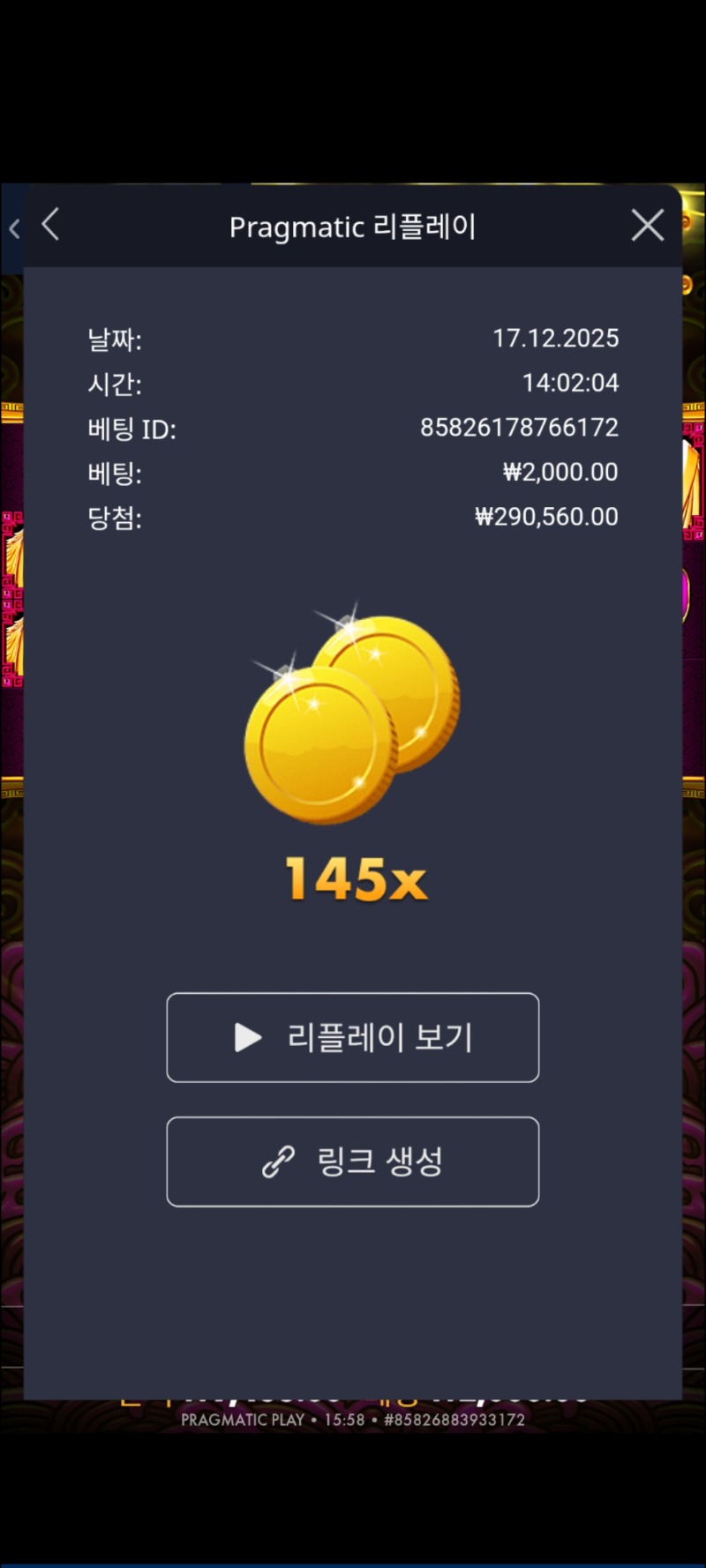Go back from the Pragmatic replay dialog
Viewport: 706px width, 1568px height.
tap(51, 225)
